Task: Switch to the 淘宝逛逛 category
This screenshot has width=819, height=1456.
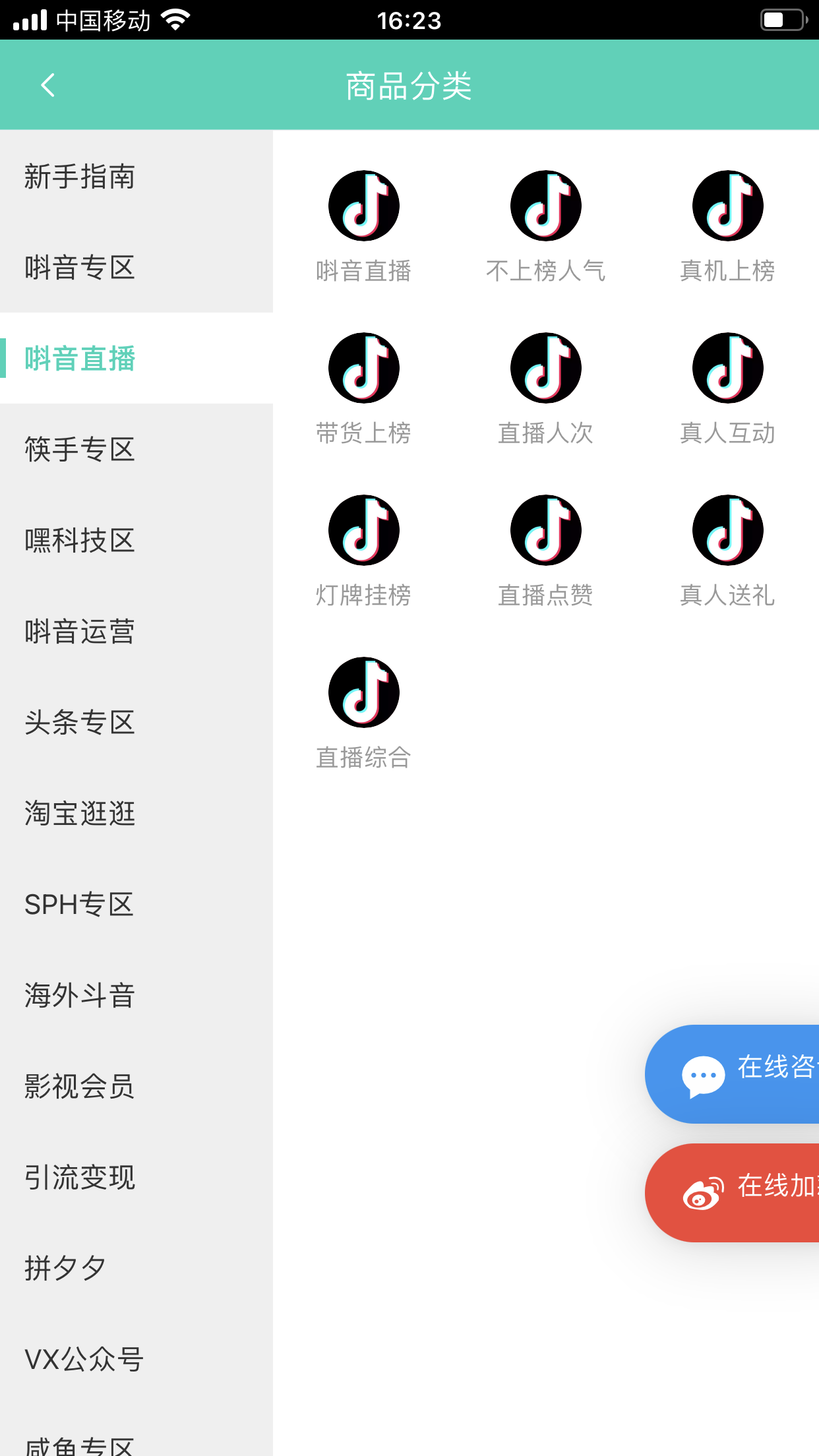Action: coord(136,813)
